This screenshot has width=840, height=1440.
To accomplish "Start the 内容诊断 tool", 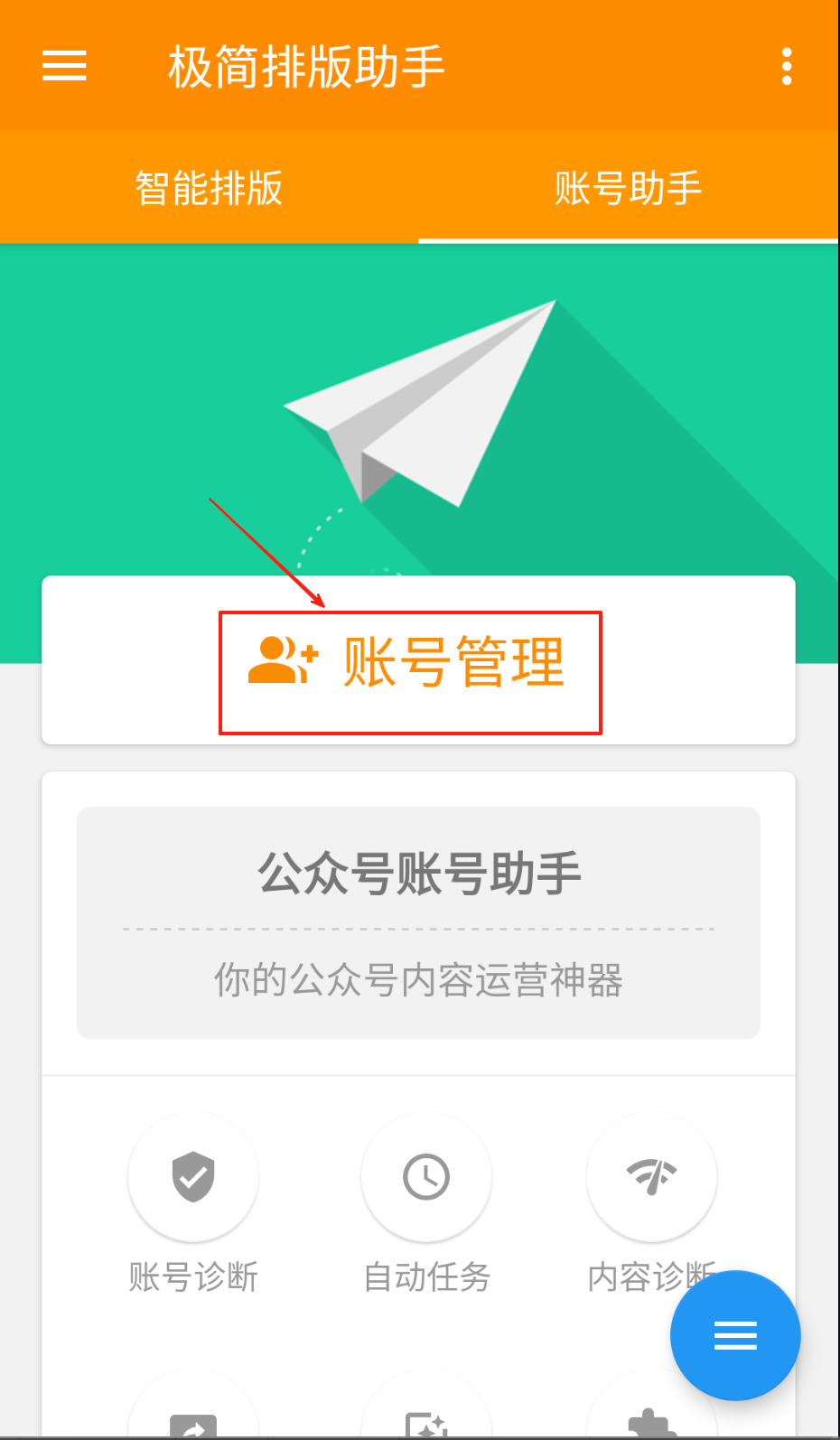I will (x=651, y=1178).
